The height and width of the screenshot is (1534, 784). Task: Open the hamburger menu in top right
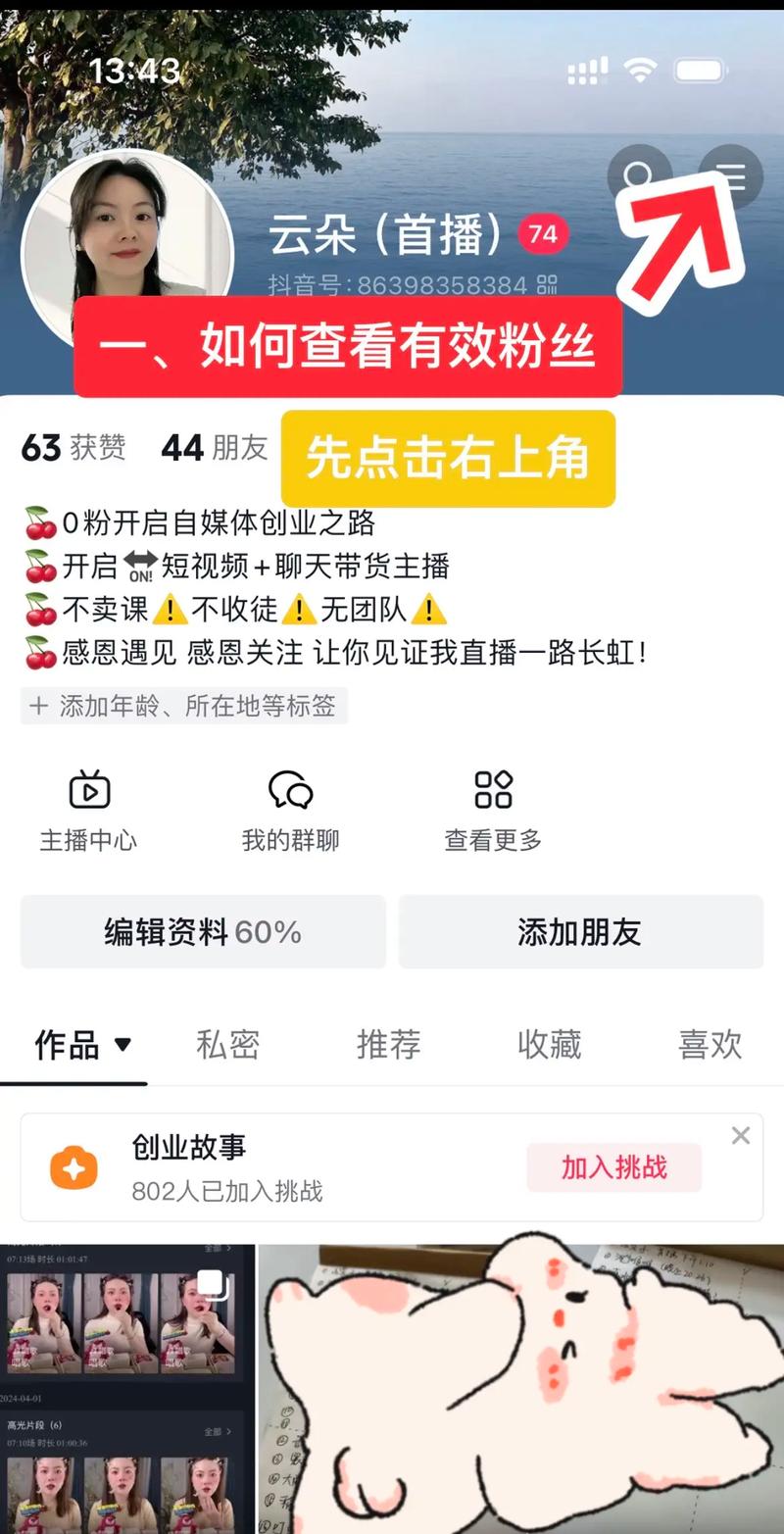pos(728,176)
